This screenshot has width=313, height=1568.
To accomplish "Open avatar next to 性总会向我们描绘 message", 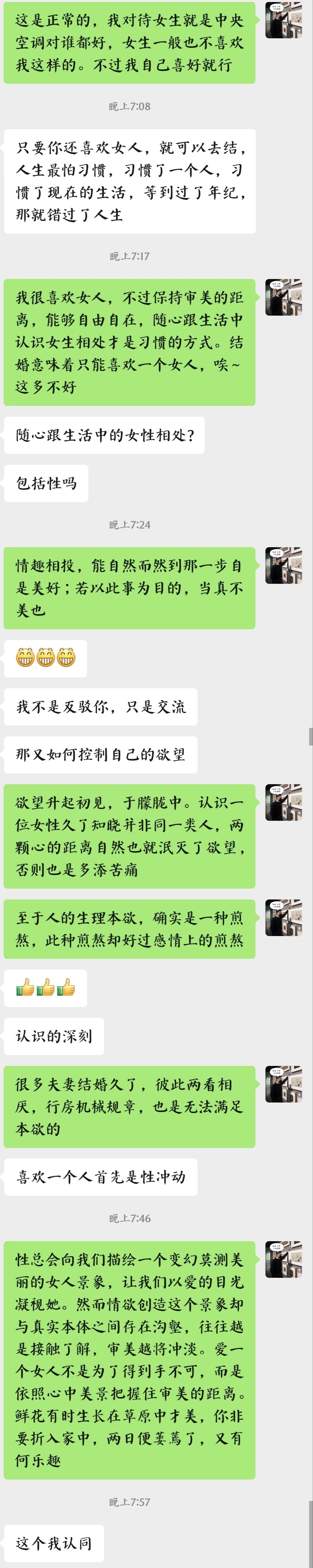I will point(284,1259).
